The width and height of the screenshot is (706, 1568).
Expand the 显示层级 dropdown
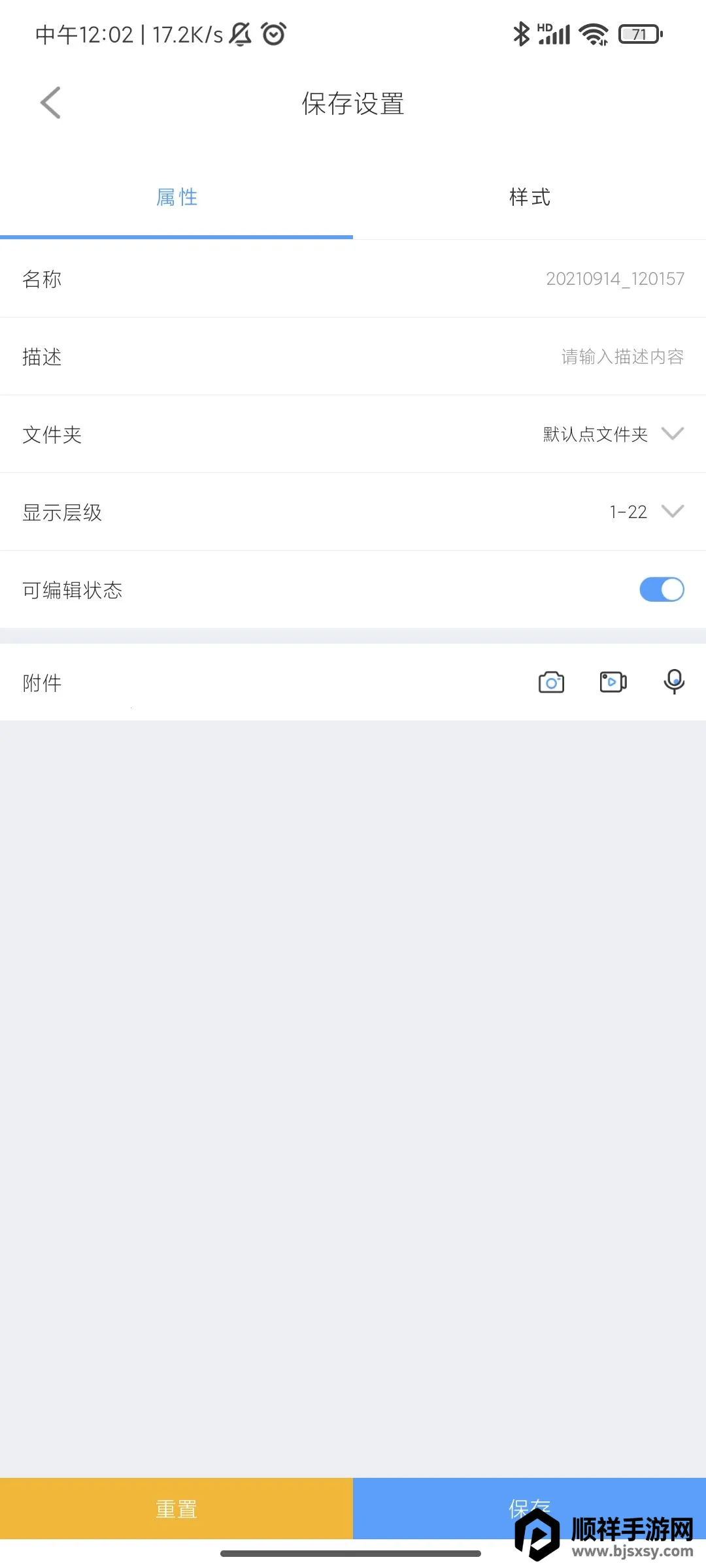click(646, 512)
